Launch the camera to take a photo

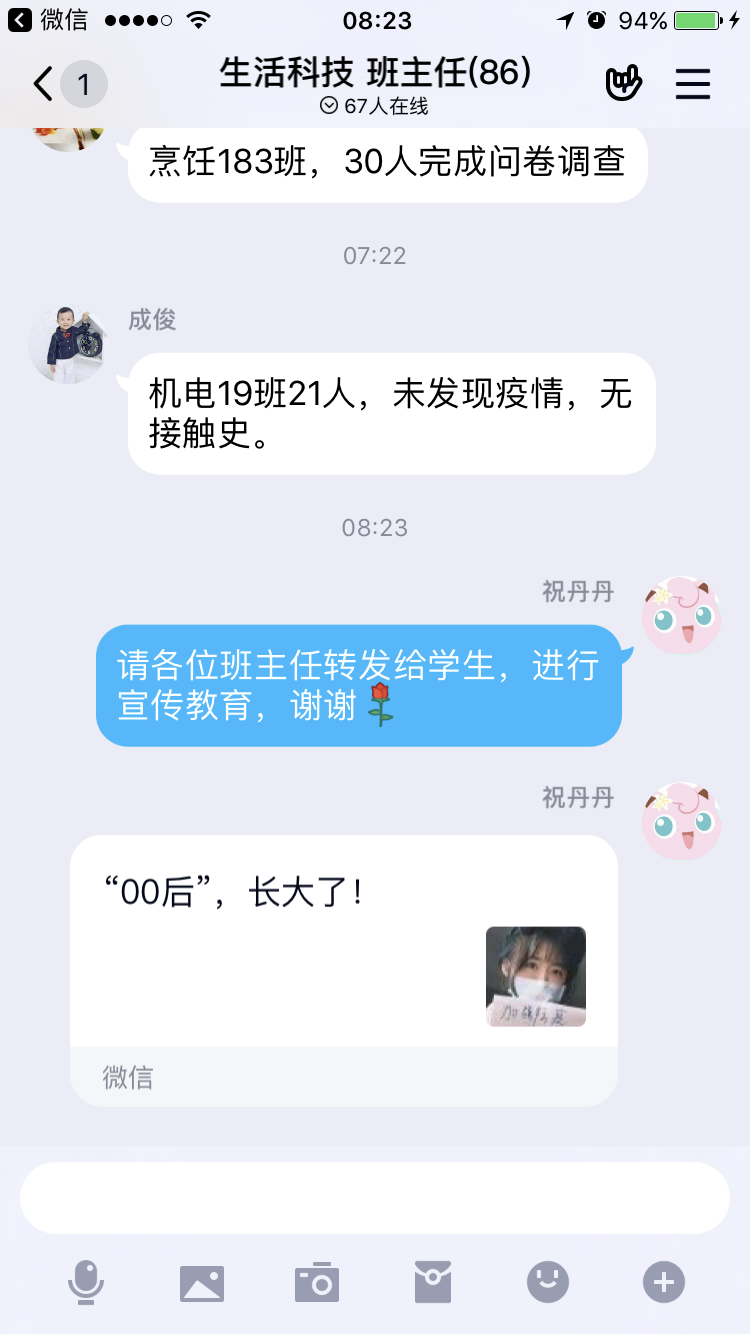(x=317, y=1282)
